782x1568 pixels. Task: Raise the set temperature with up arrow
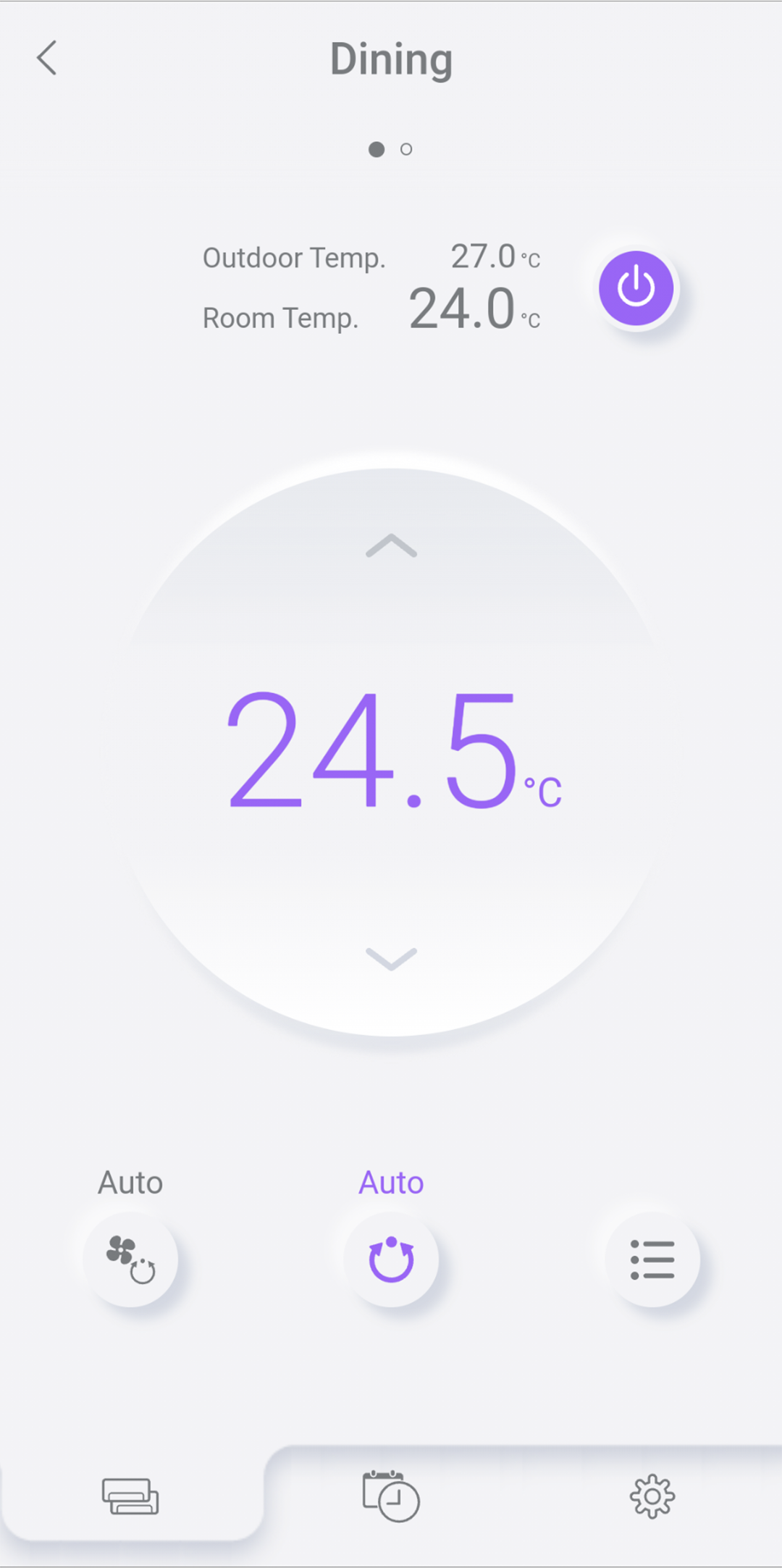(391, 546)
